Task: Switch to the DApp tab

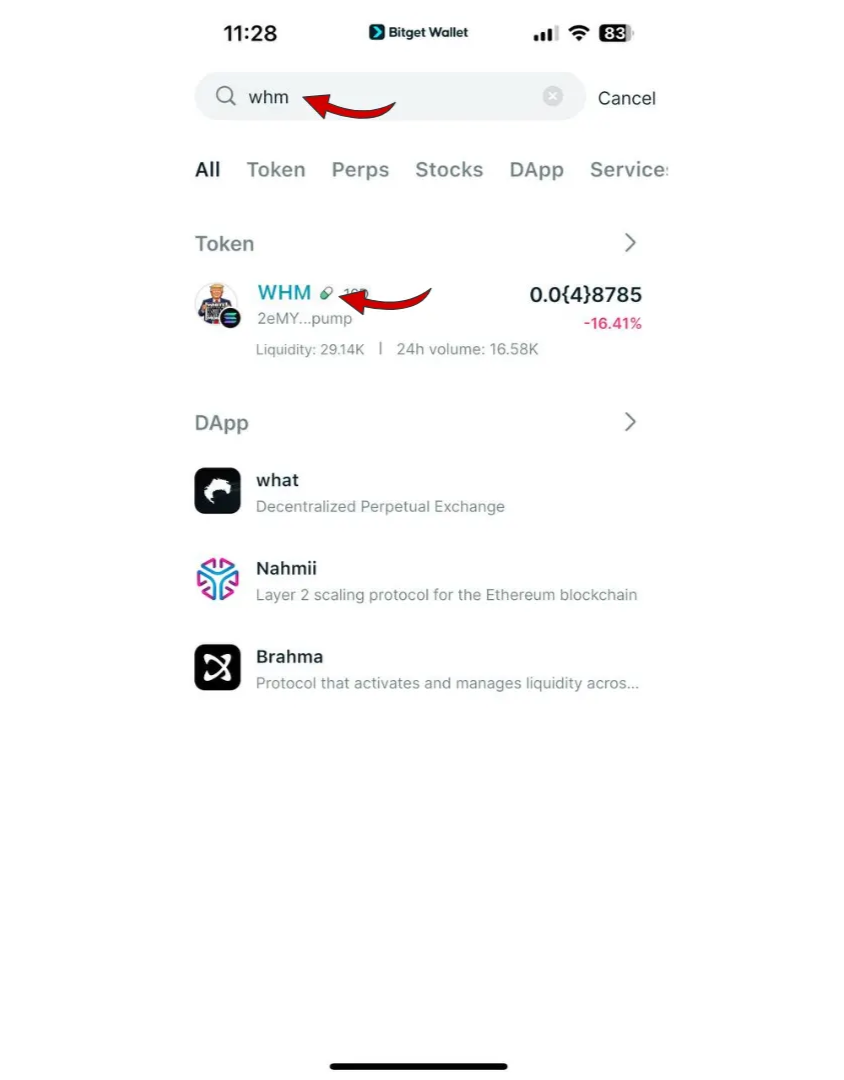Action: 536,170
